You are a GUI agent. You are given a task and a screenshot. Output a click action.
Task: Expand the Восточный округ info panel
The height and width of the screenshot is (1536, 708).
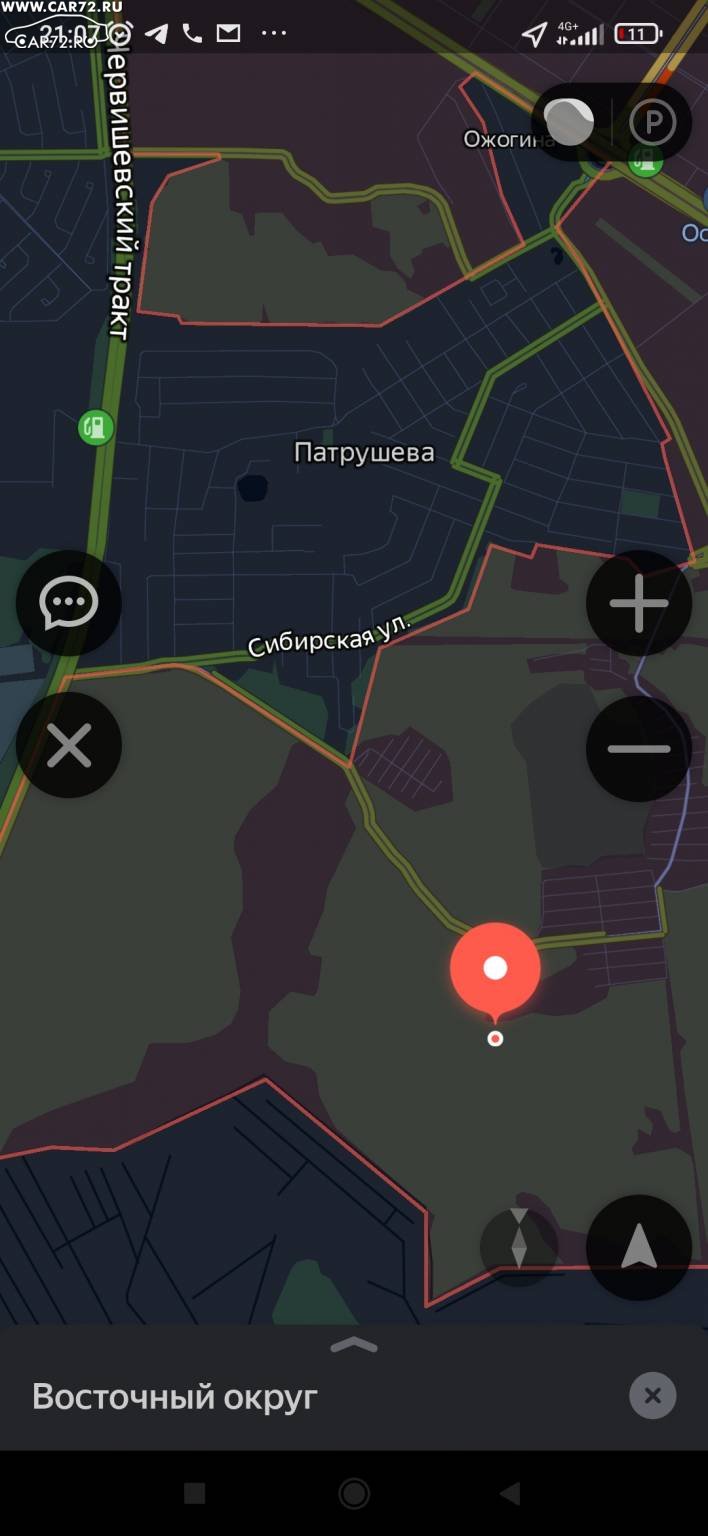pyautogui.click(x=354, y=1346)
